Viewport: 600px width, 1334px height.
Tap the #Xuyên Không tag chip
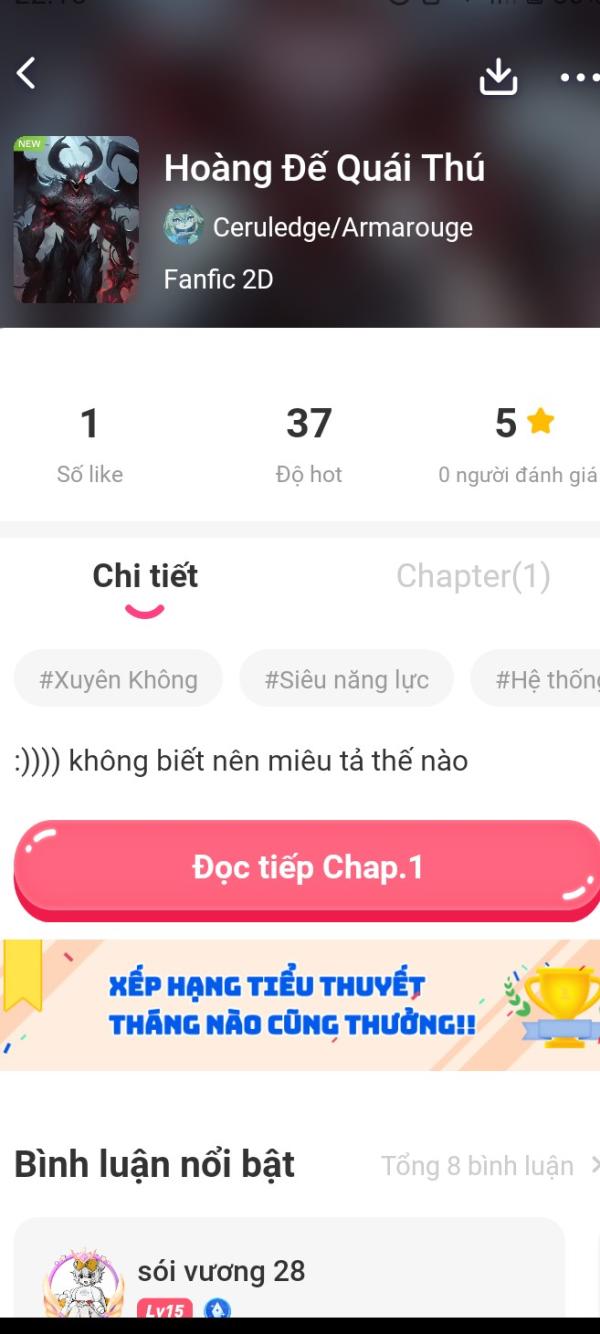tap(118, 680)
